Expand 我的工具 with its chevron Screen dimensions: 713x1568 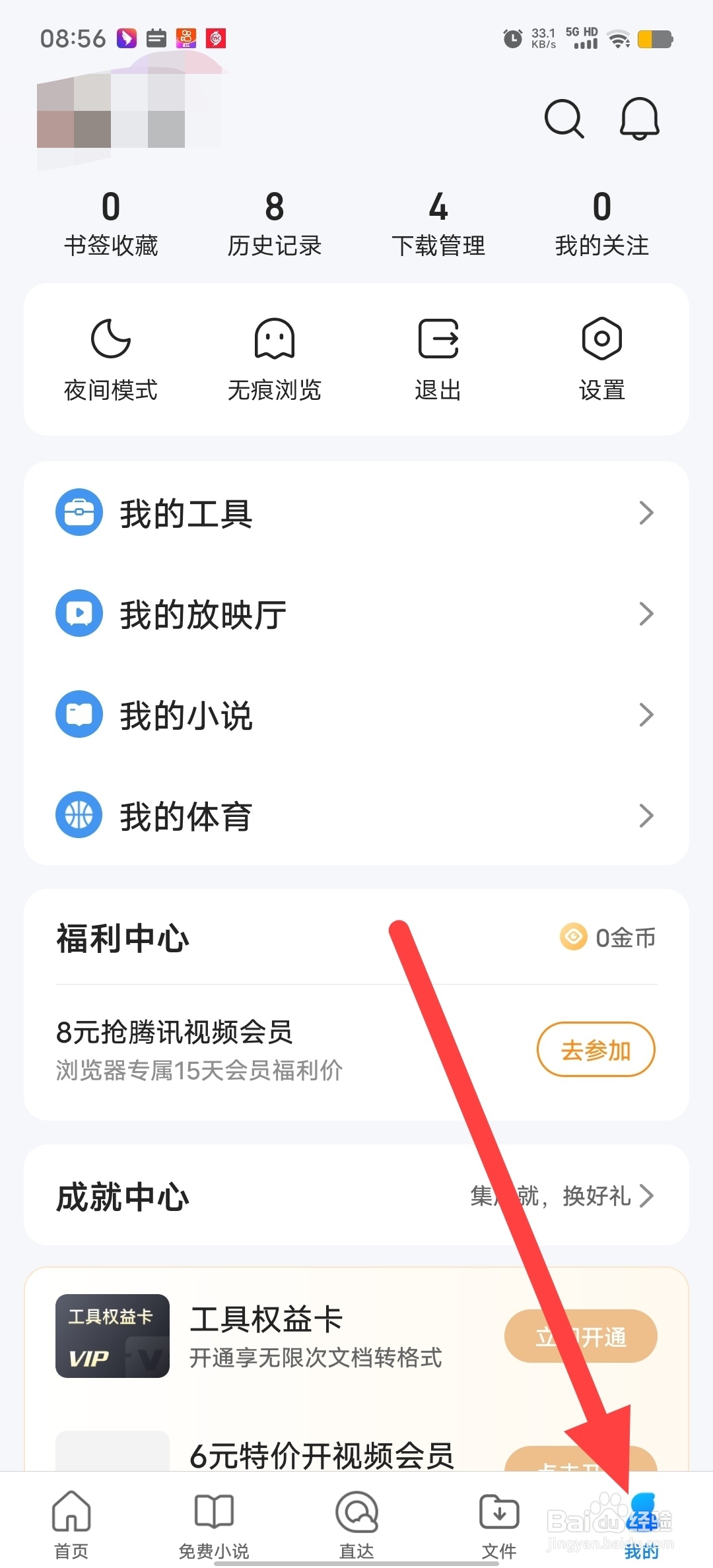coord(646,512)
